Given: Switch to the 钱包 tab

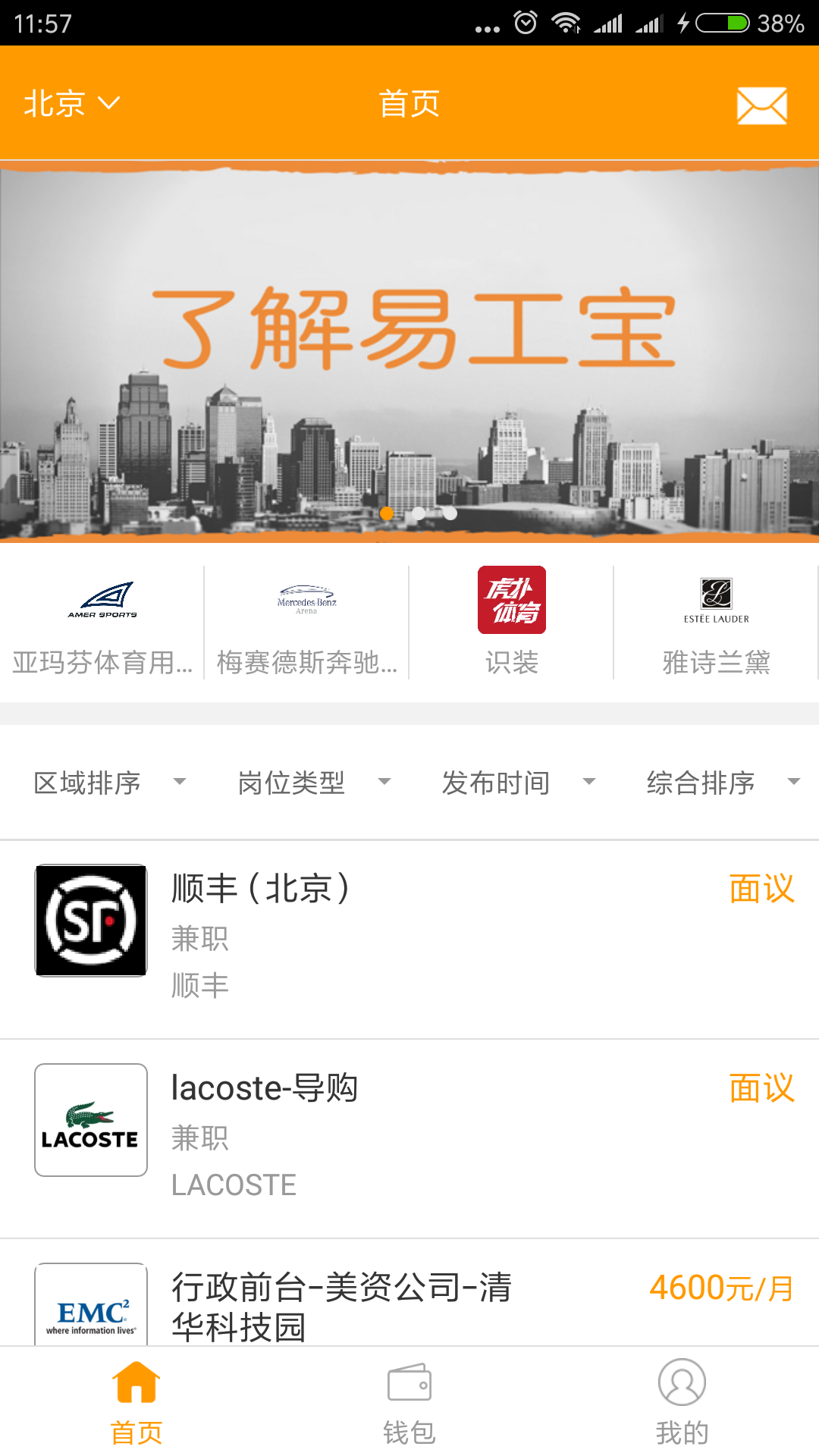Looking at the screenshot, I should pos(409,1401).
